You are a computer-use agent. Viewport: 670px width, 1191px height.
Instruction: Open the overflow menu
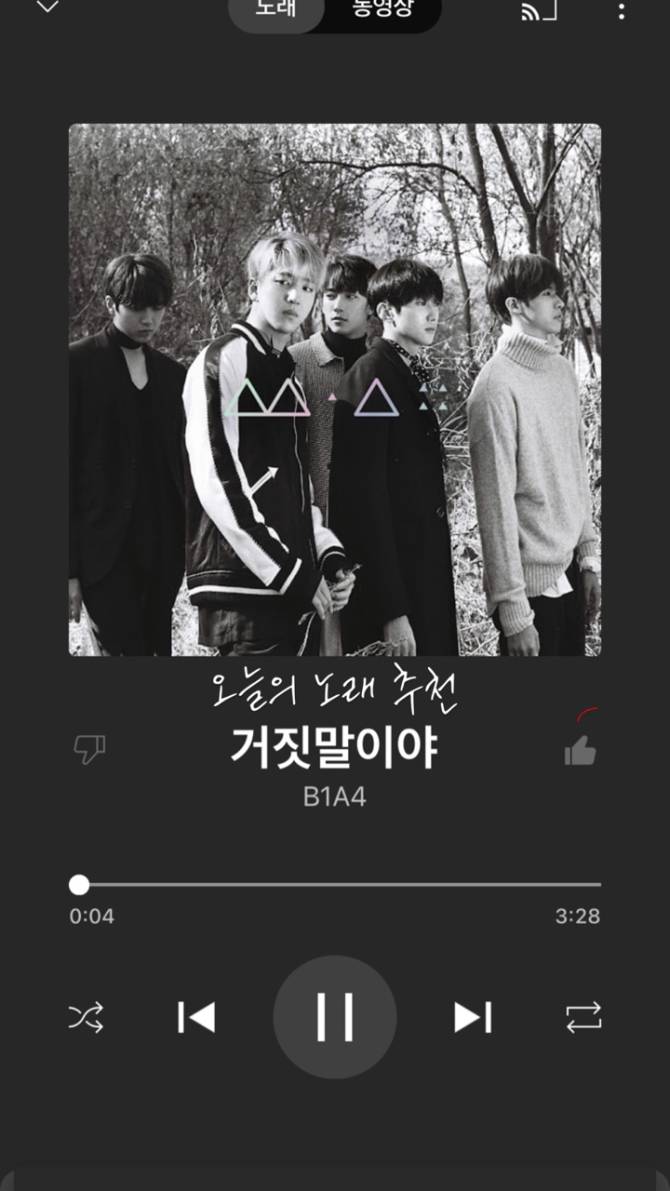pos(622,12)
